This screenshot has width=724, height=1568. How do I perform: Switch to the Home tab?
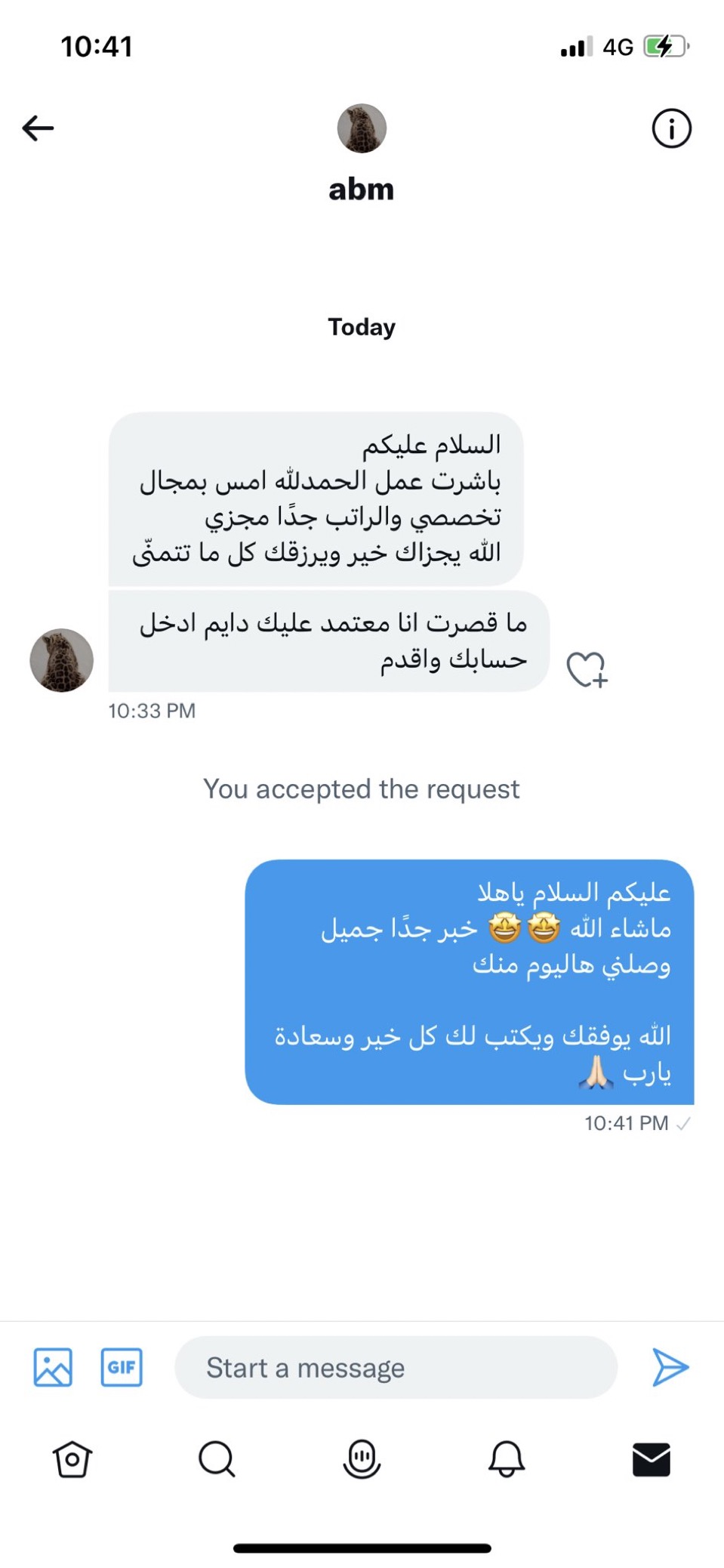(x=72, y=1458)
